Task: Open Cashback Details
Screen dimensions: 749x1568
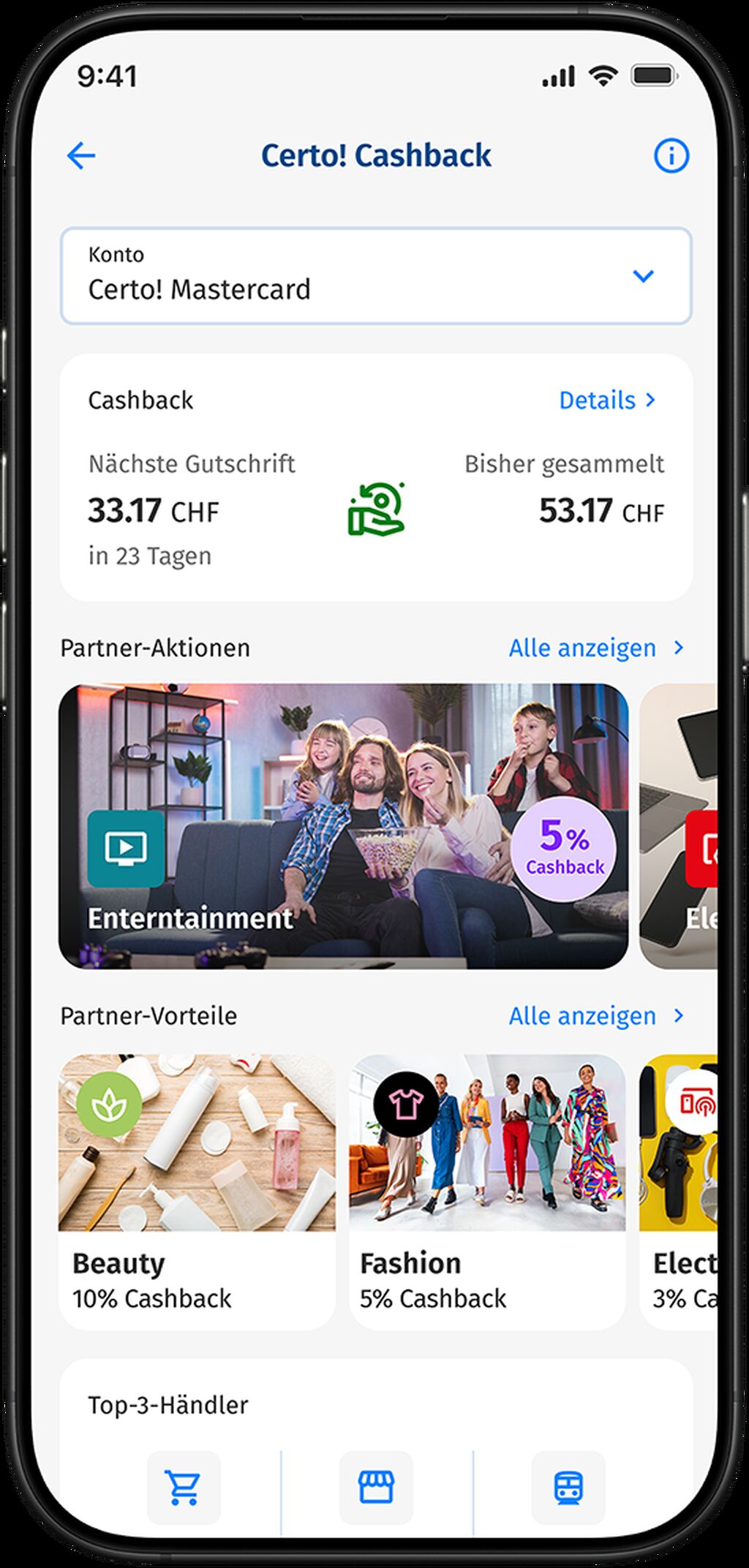Action: tap(607, 401)
